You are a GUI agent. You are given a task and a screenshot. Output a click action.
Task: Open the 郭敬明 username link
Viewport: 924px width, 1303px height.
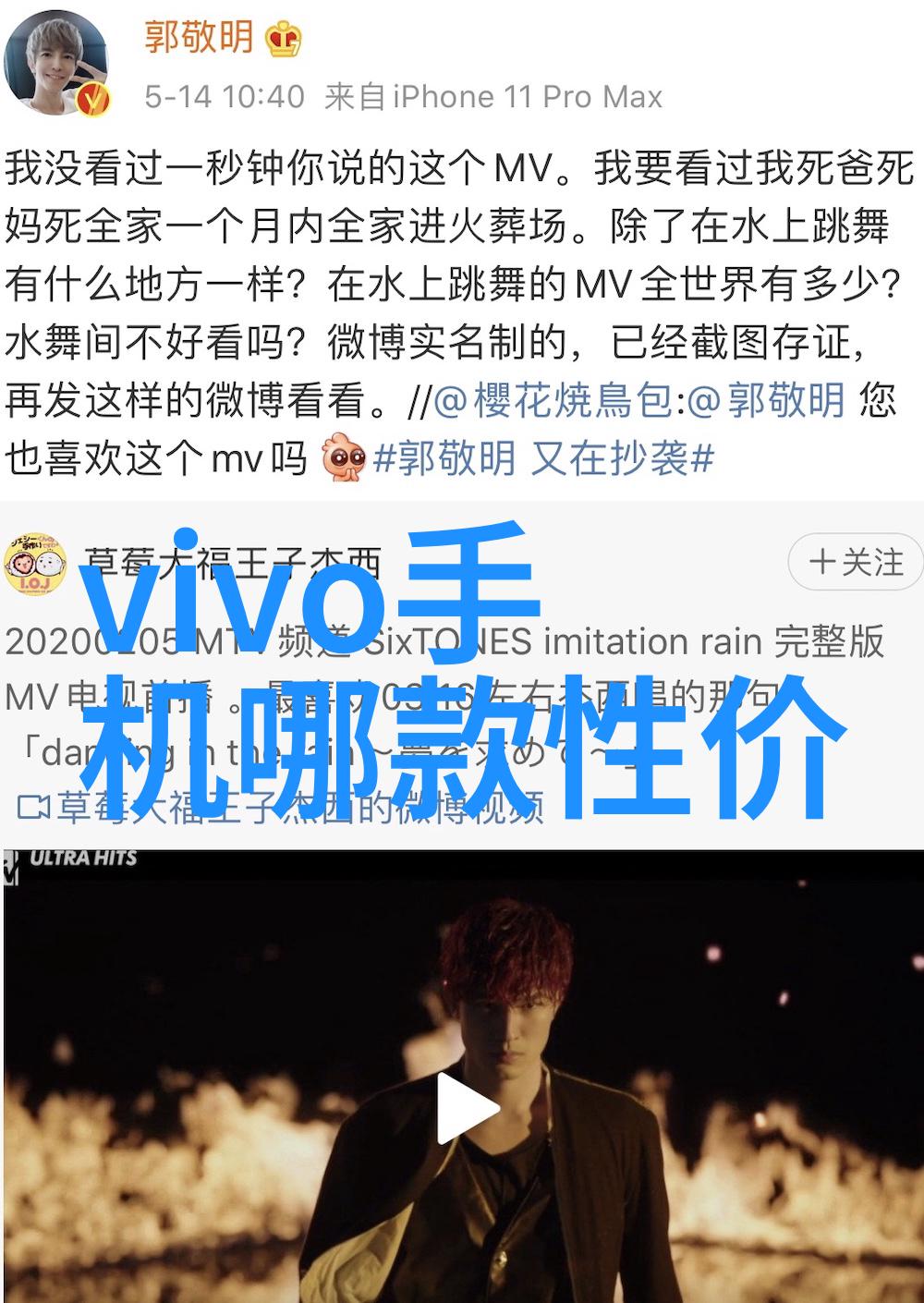199,37
